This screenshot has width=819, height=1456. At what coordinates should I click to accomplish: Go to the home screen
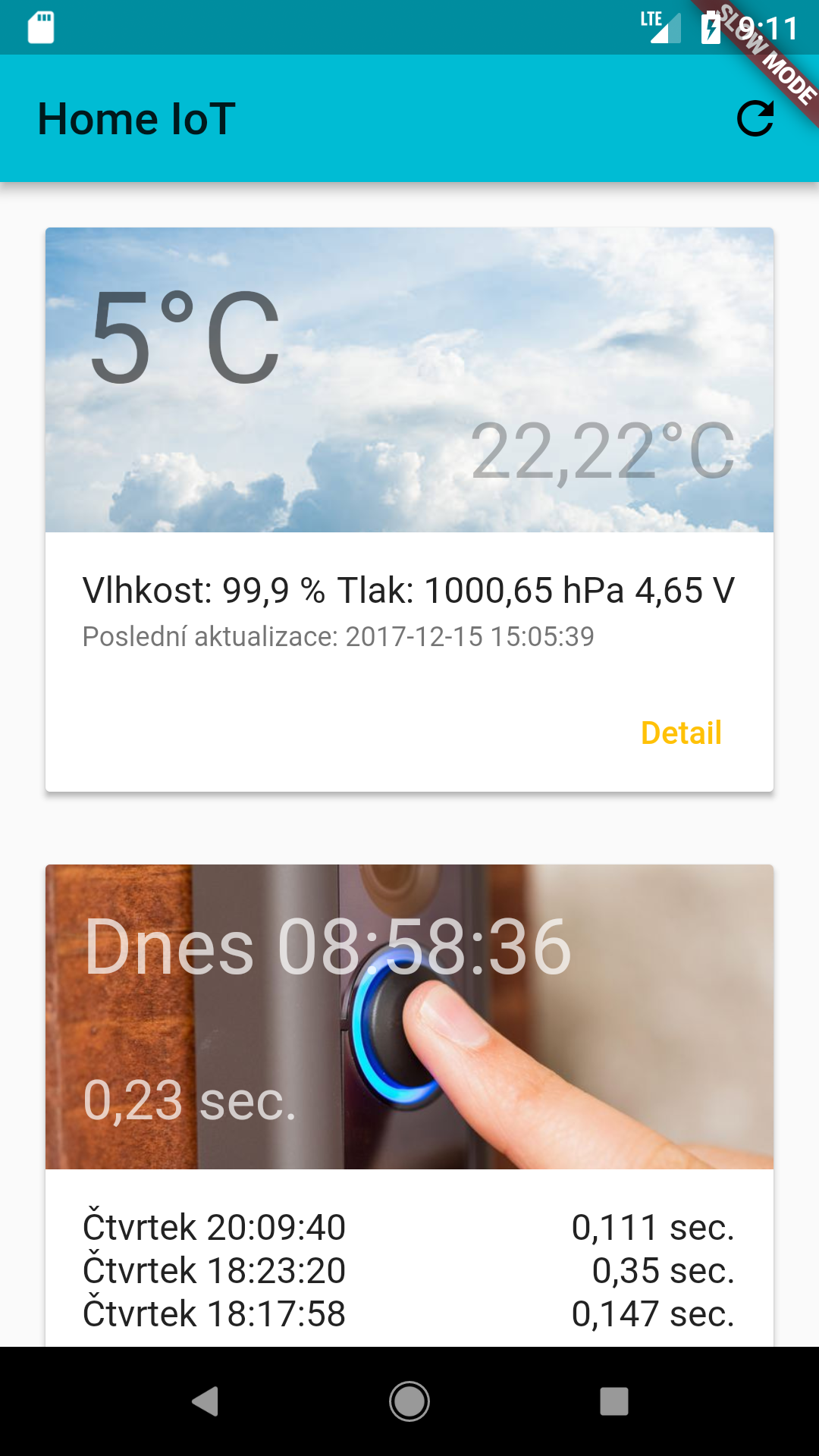pyautogui.click(x=409, y=1401)
